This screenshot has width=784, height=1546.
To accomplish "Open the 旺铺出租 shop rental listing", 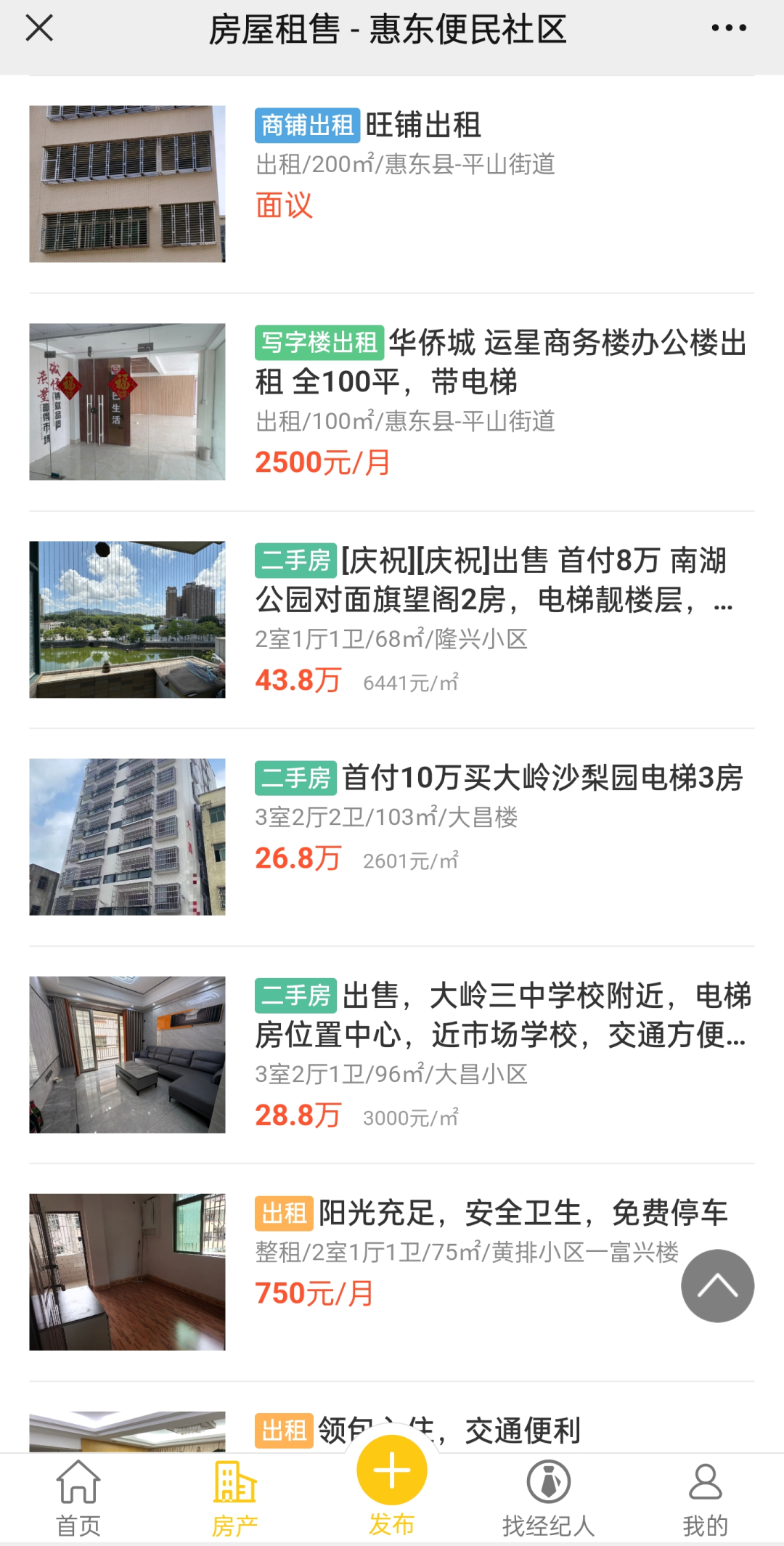I will (x=392, y=184).
